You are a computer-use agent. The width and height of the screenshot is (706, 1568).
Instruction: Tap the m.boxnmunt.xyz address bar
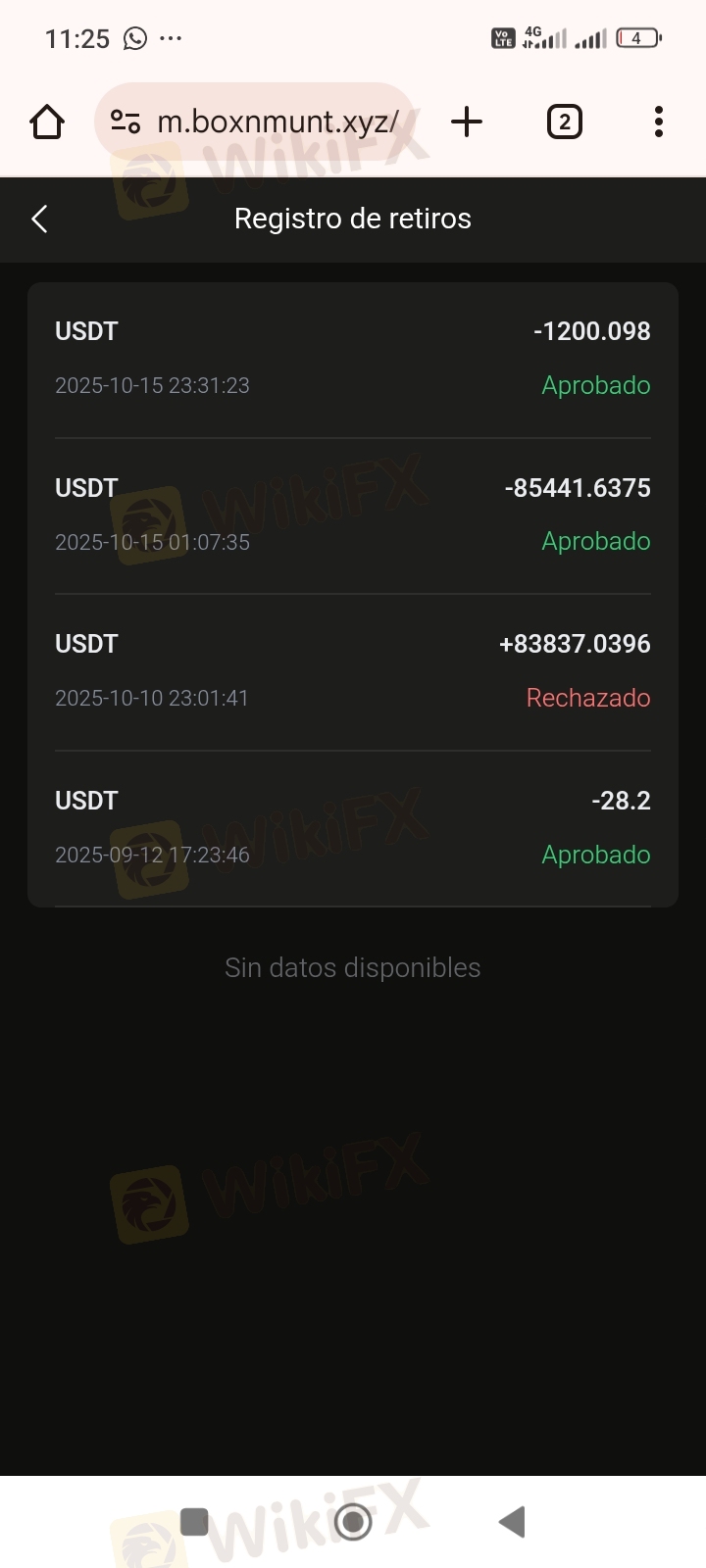click(277, 122)
